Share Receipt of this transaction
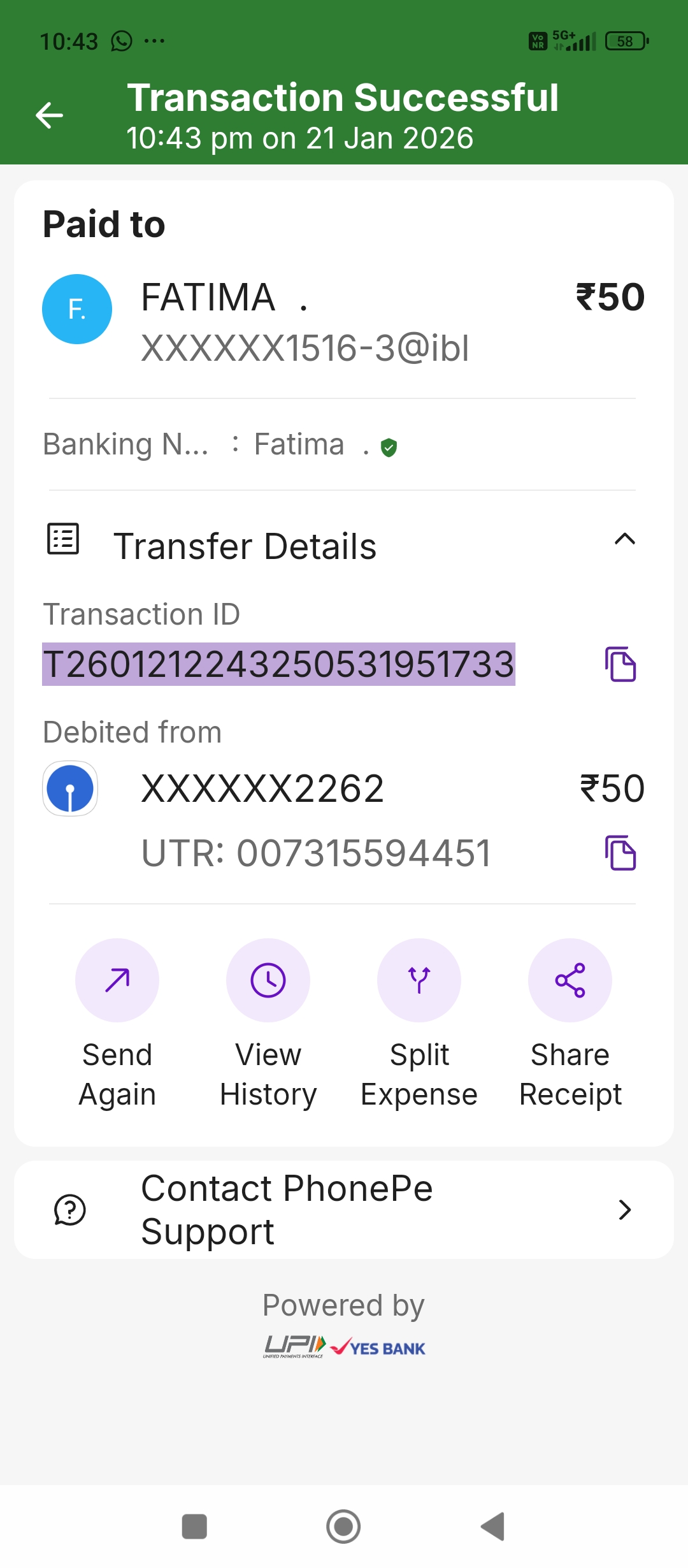Viewport: 688px width, 1568px height. 570,980
